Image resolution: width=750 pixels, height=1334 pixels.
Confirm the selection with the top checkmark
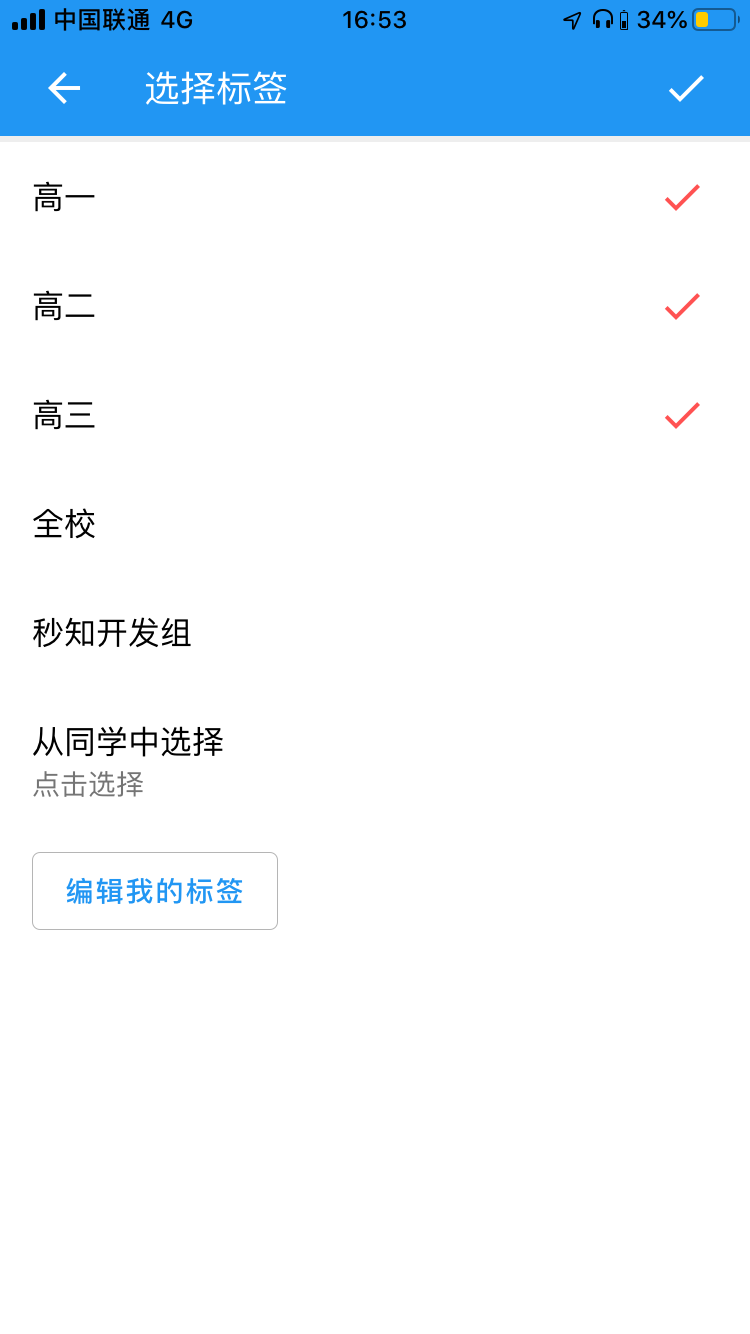point(686,89)
